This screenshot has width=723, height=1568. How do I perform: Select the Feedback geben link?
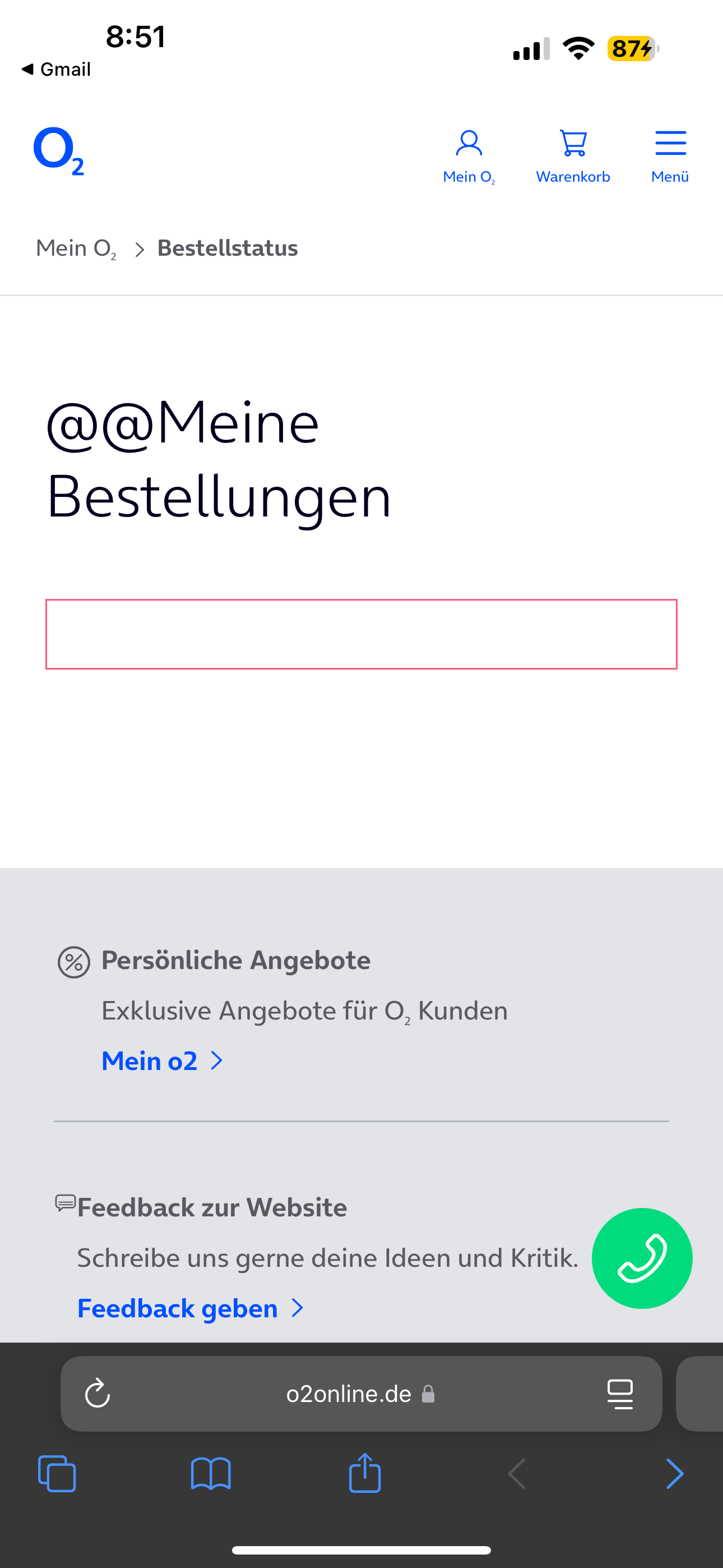(190, 1308)
